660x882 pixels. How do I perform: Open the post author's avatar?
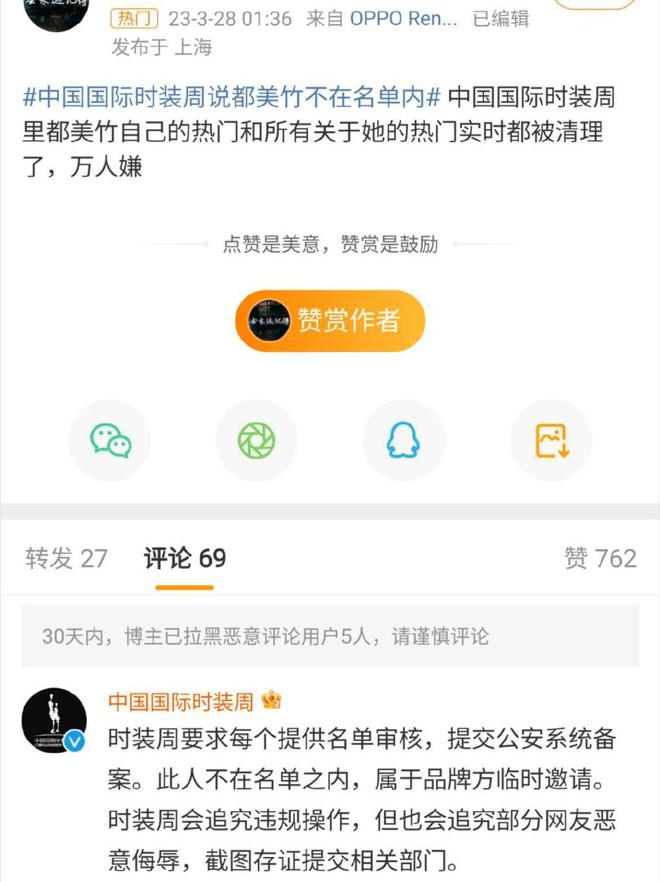coord(54,10)
